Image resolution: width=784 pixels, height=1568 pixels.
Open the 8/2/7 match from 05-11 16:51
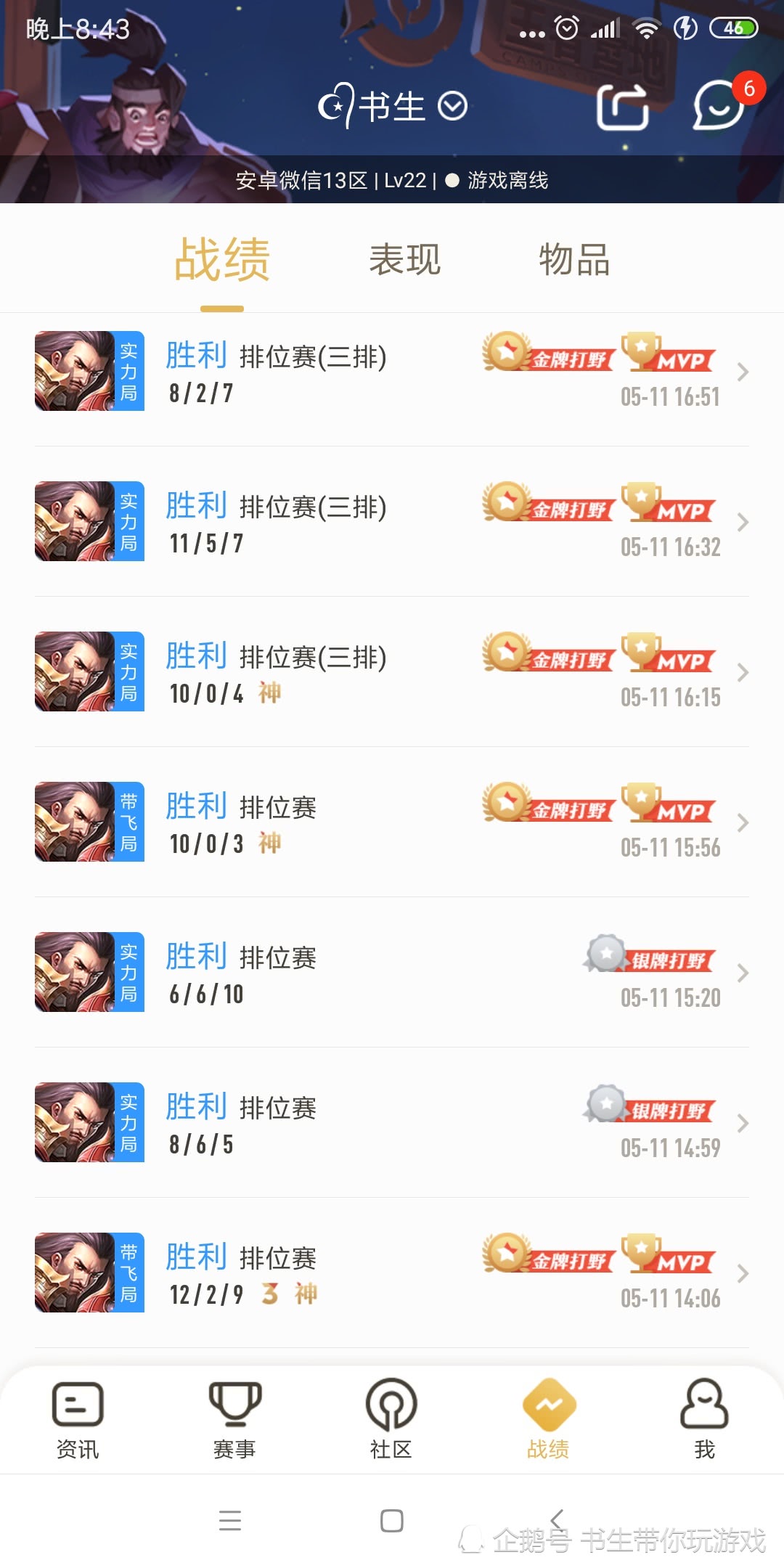pyautogui.click(x=392, y=372)
